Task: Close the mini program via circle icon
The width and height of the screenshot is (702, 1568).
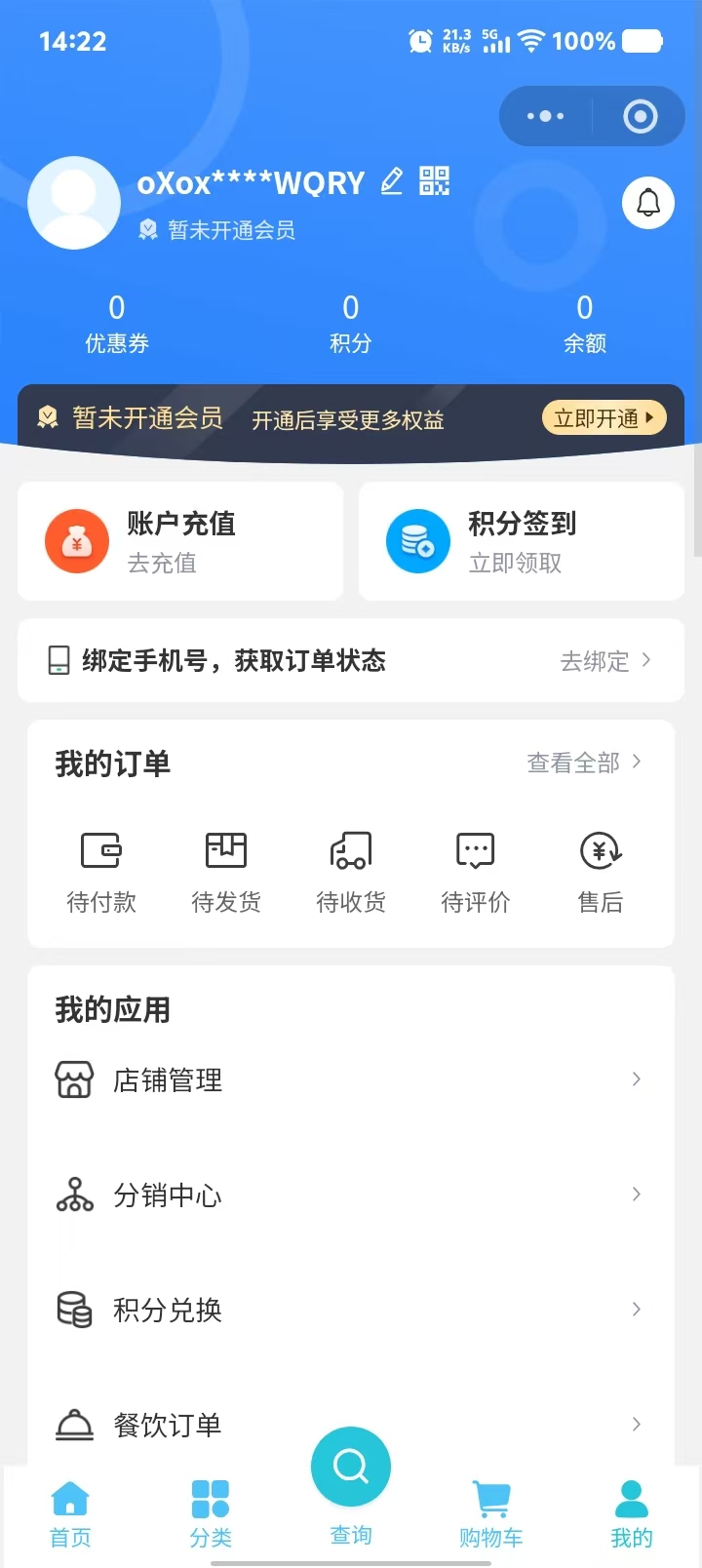Action: (x=640, y=117)
